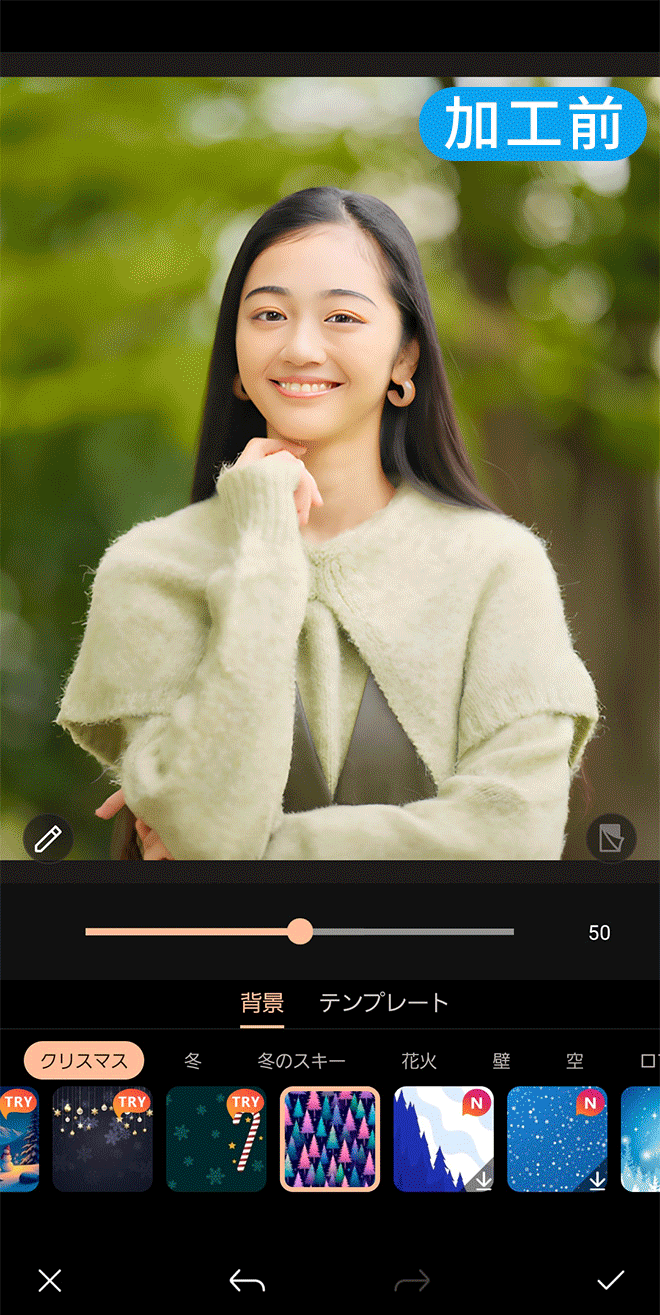660x1315 pixels.
Task: Tap the background intensity slider handle
Action: coord(300,932)
